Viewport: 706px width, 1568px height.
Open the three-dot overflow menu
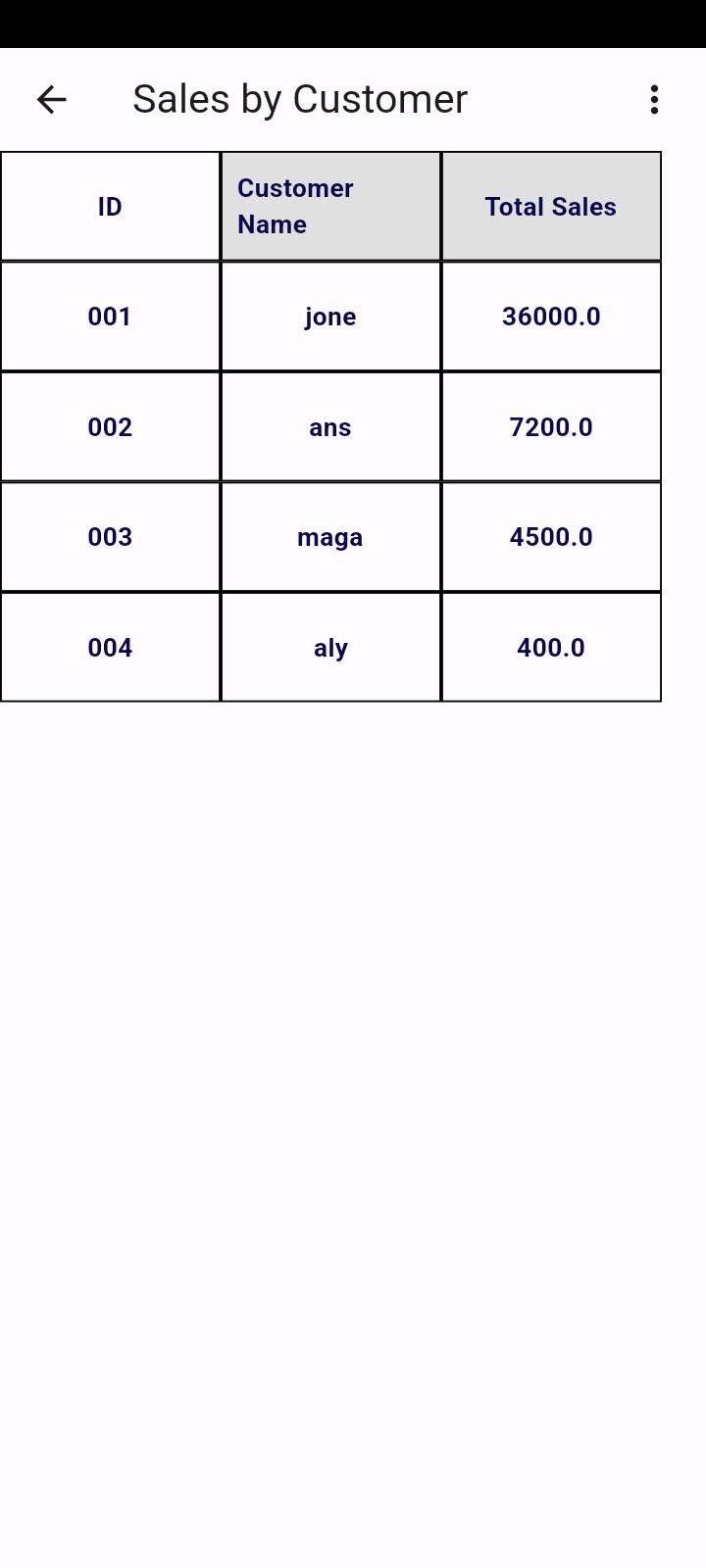click(654, 99)
